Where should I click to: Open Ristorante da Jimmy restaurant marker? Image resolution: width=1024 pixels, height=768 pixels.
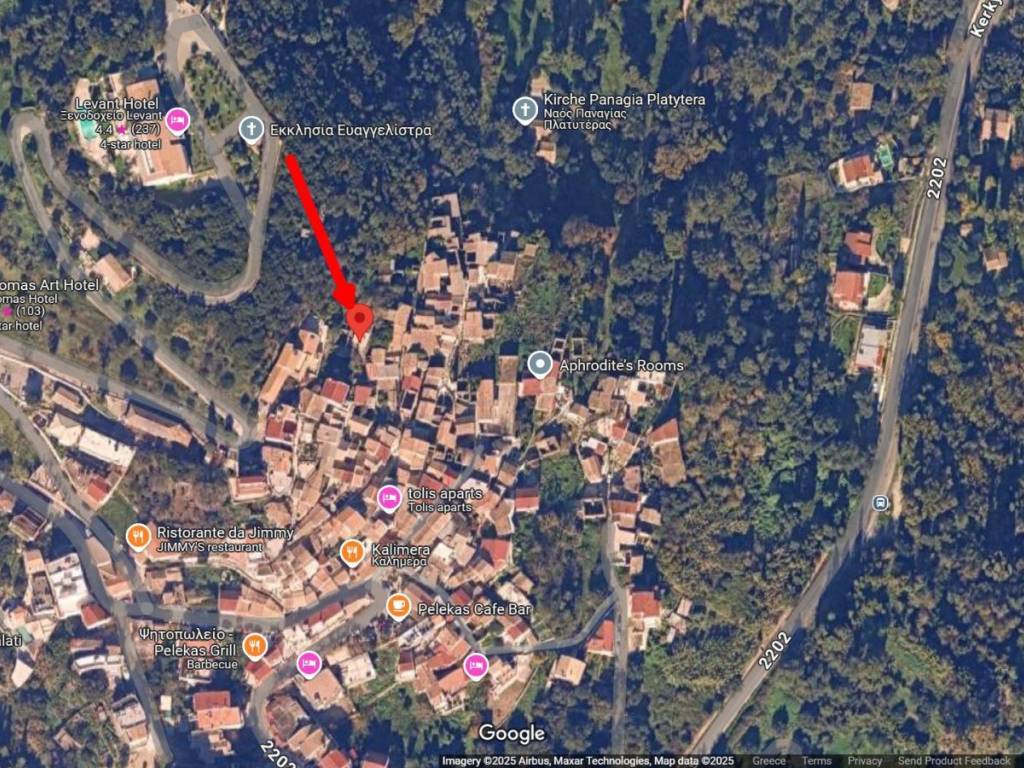139,537
